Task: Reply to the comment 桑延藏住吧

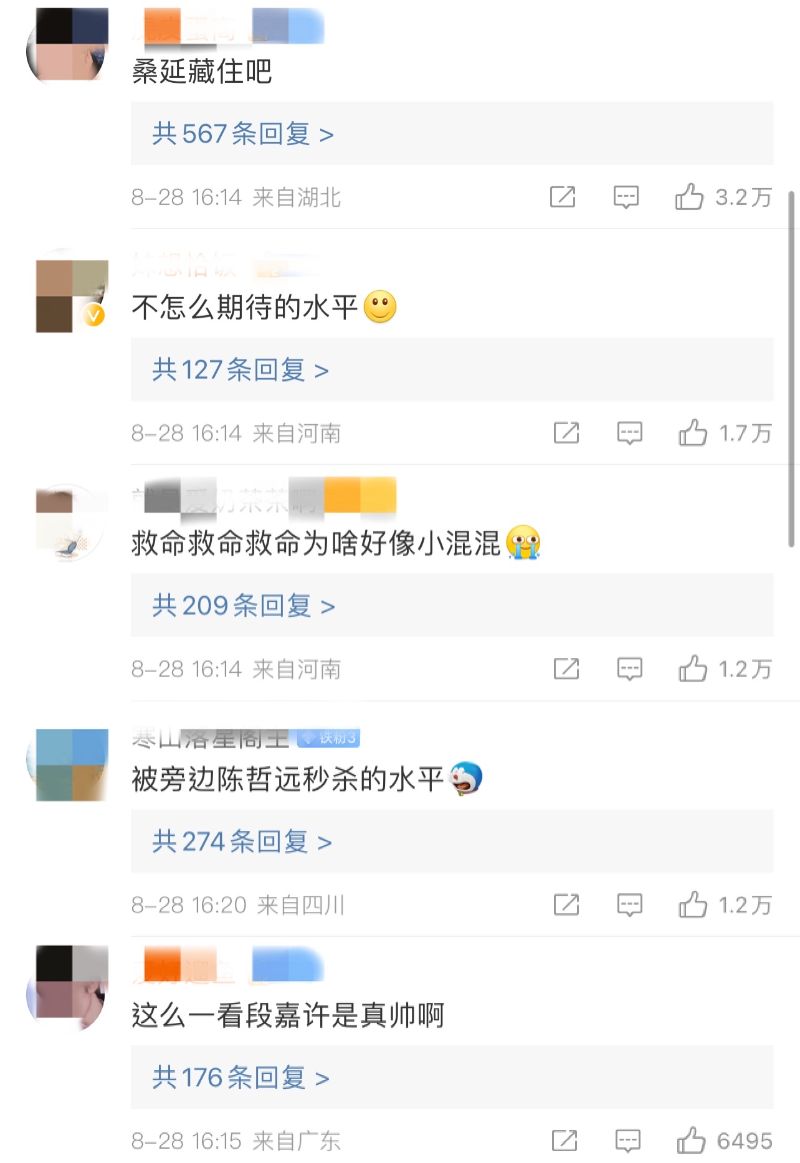Action: tap(626, 197)
